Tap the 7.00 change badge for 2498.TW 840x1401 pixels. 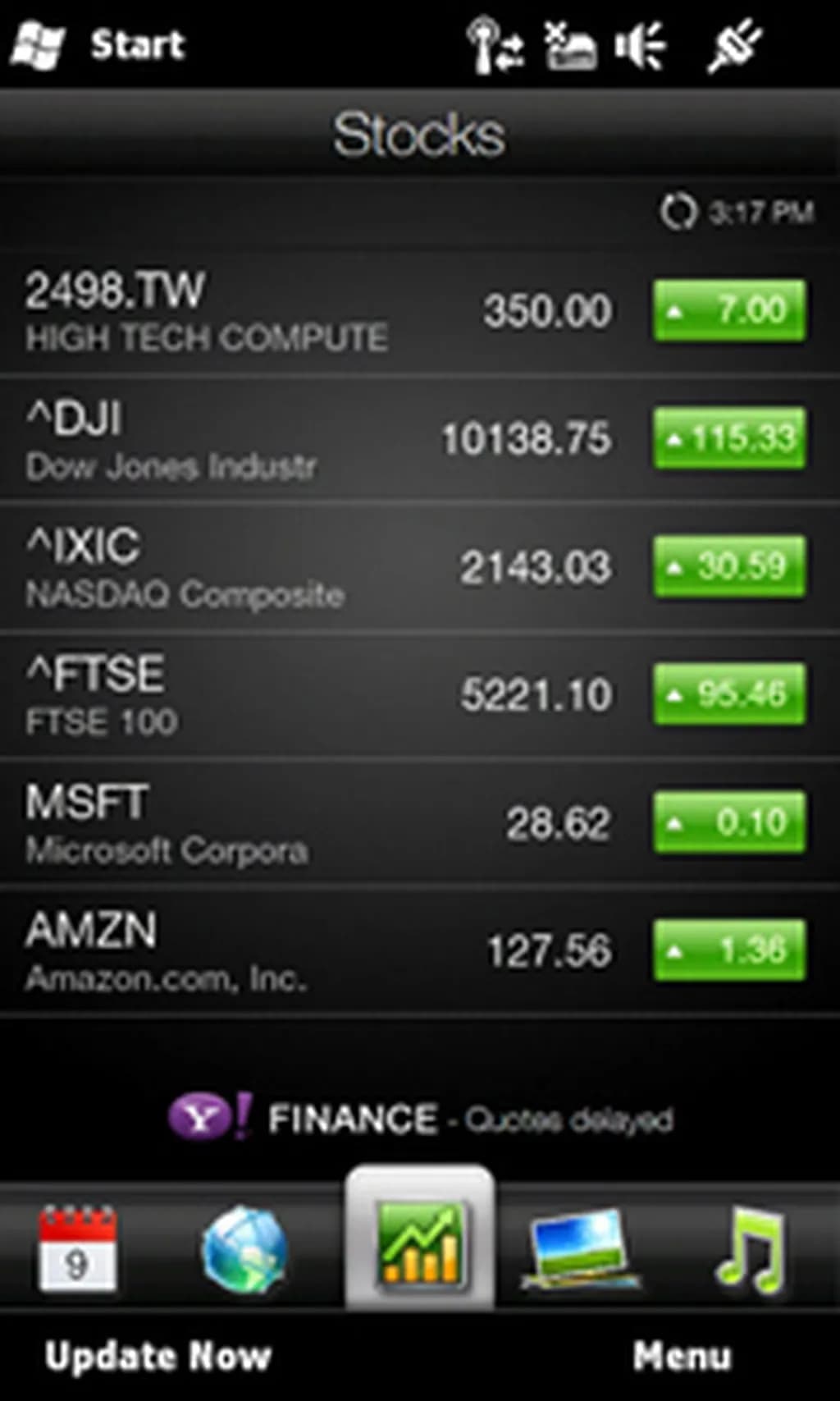pos(729,311)
